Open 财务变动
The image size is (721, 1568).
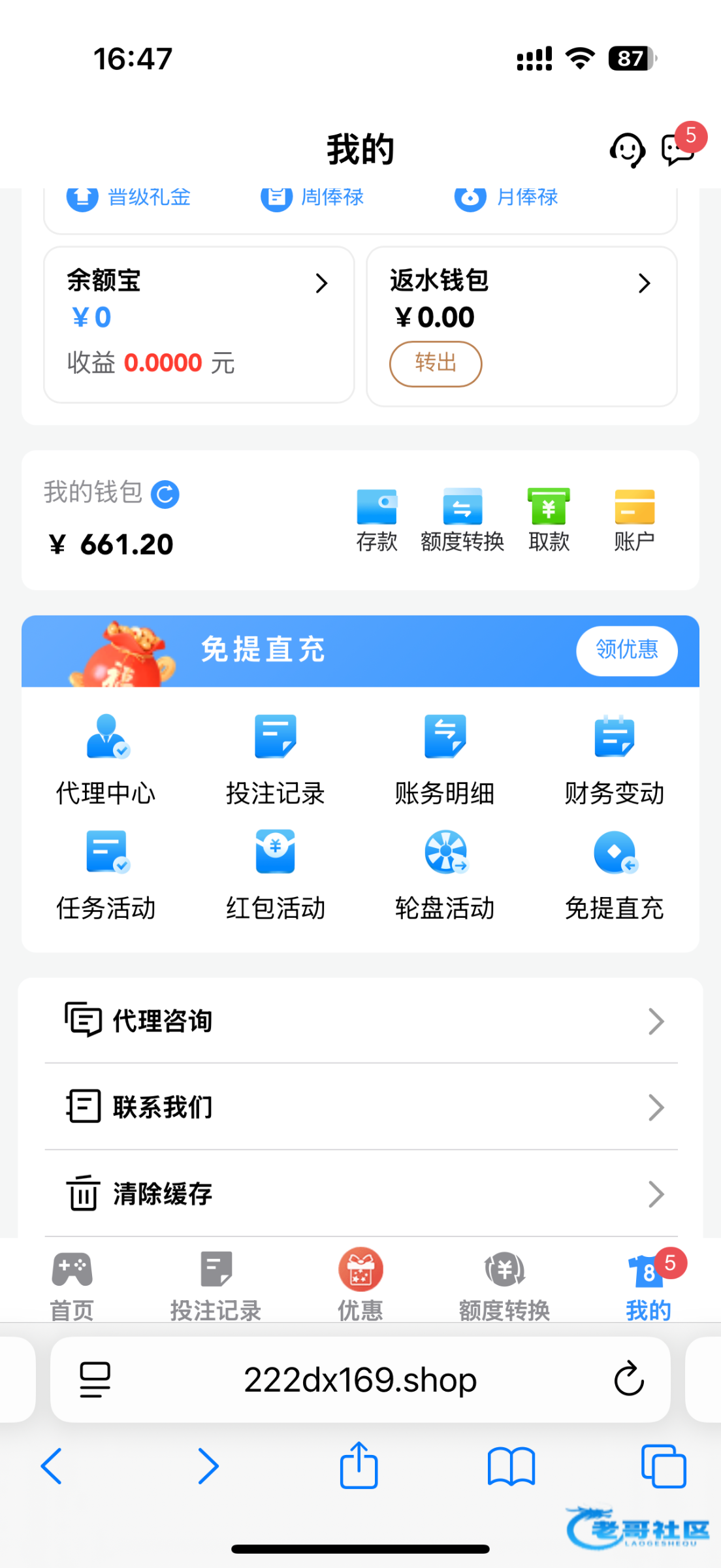point(614,759)
